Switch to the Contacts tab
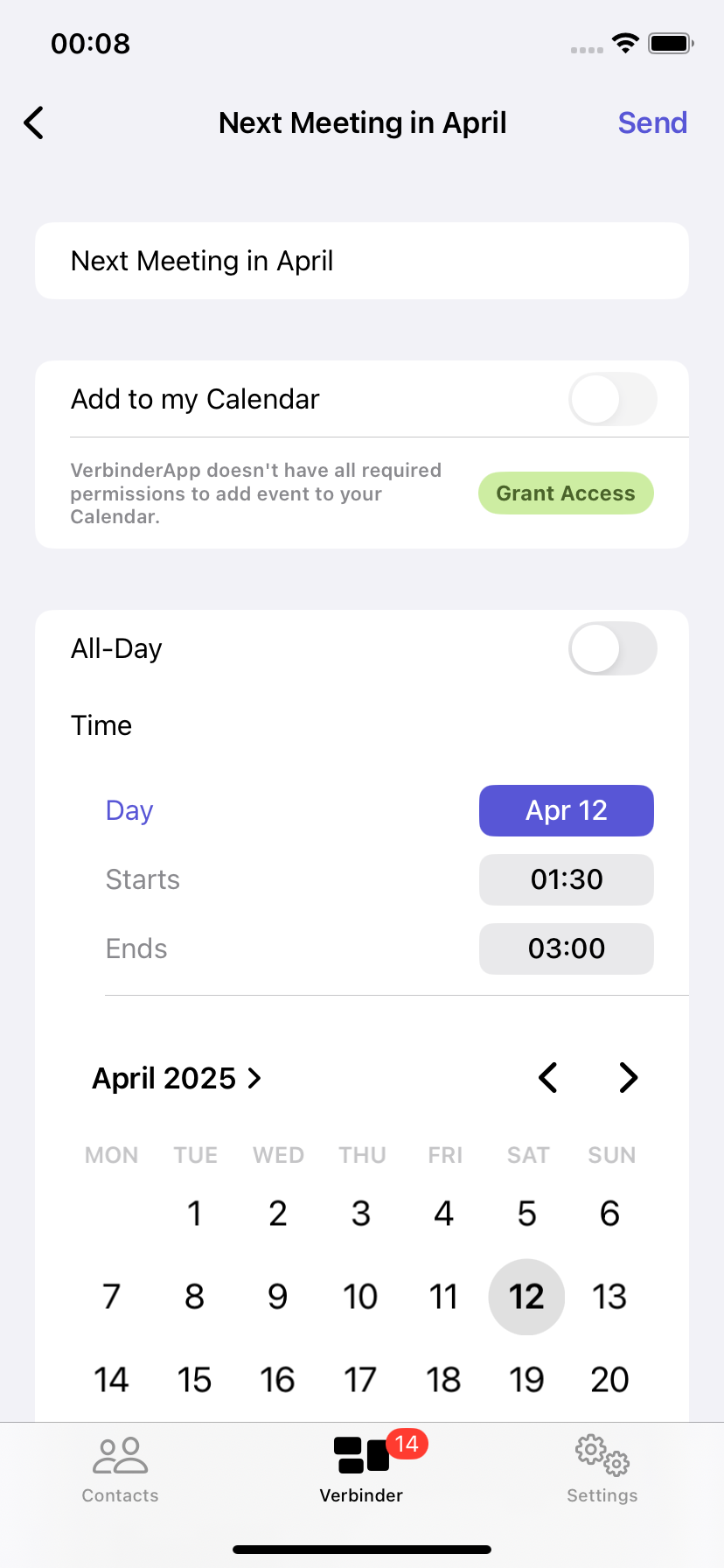The height and width of the screenshot is (1568, 724). coord(121,1470)
